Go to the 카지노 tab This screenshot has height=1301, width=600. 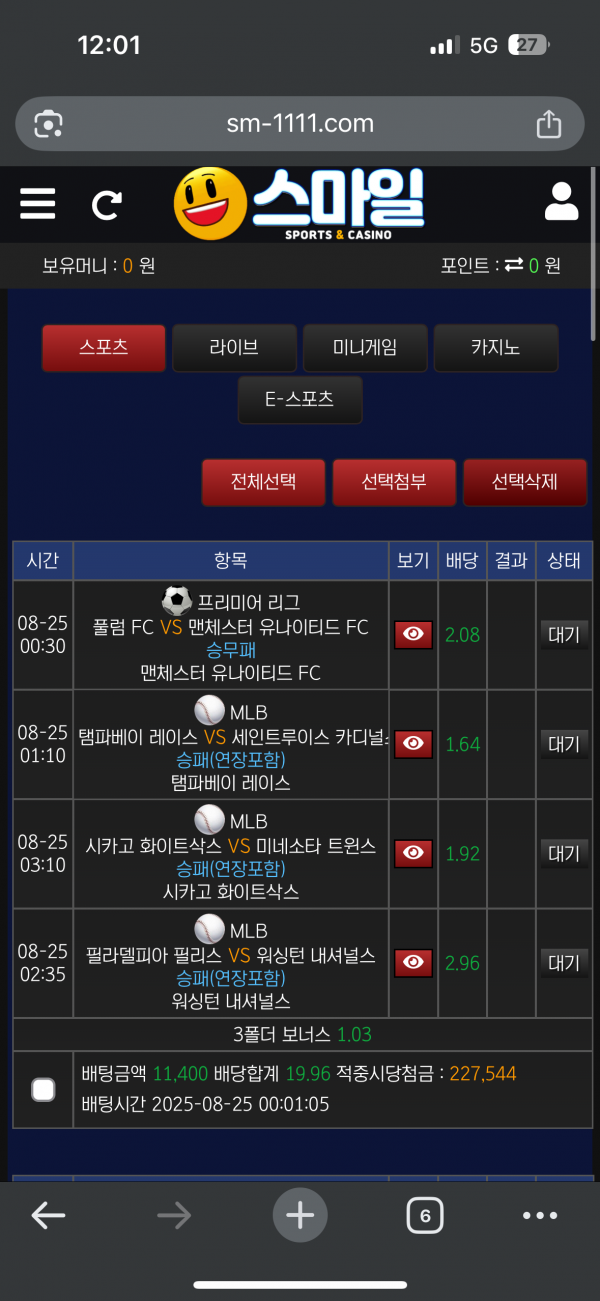click(496, 348)
